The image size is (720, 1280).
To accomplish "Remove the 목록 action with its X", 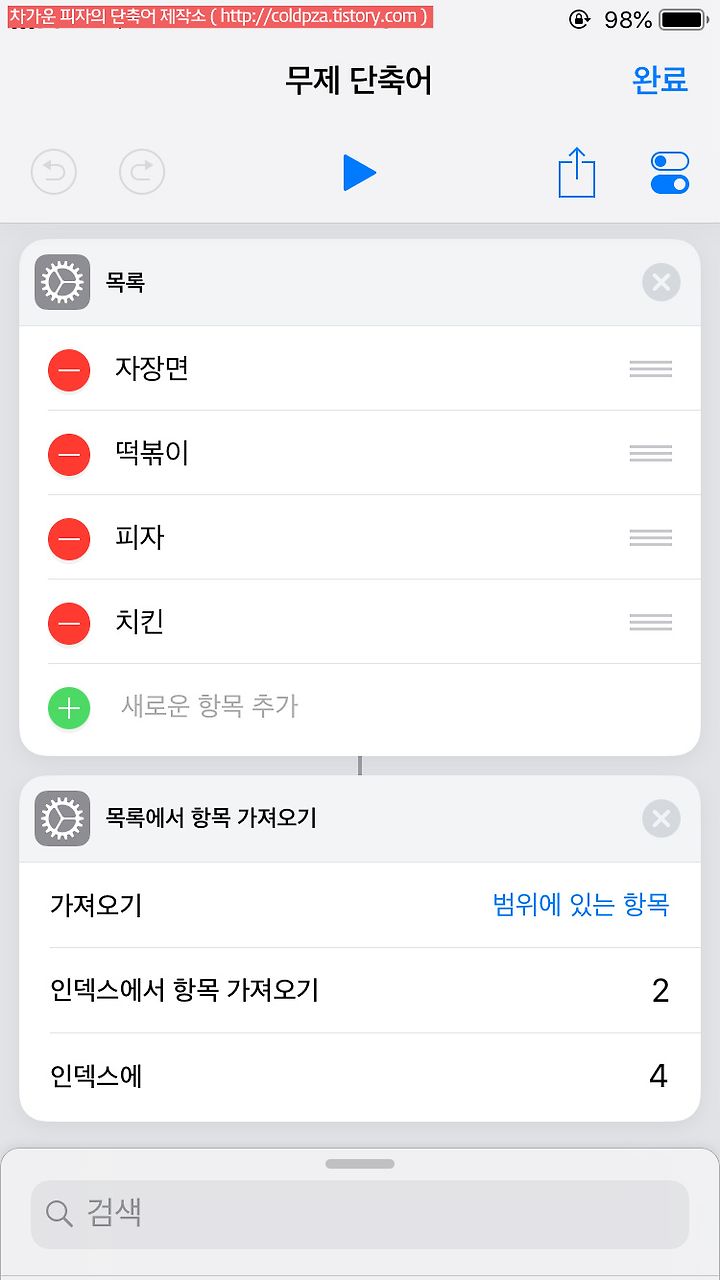I will coord(661,282).
